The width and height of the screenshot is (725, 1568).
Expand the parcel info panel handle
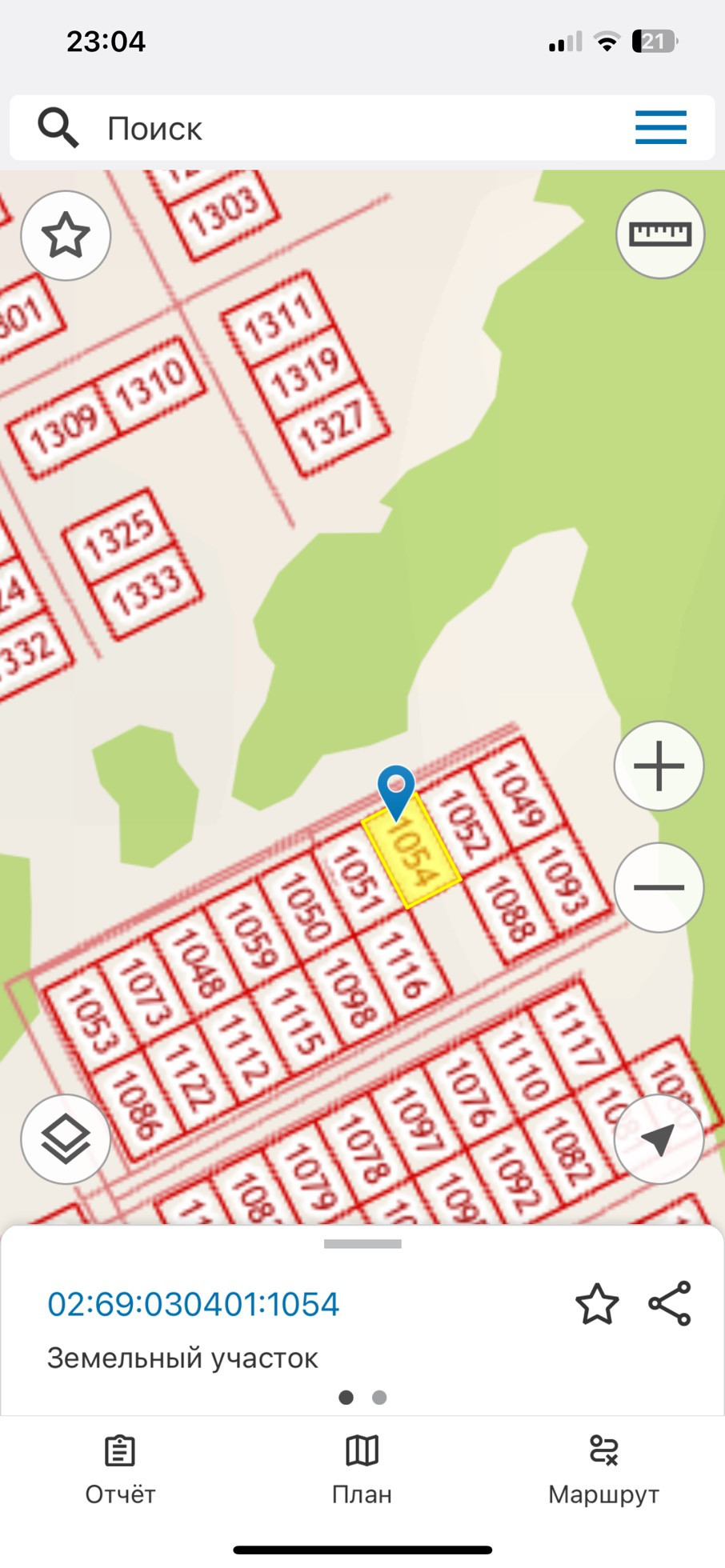pos(362,1244)
